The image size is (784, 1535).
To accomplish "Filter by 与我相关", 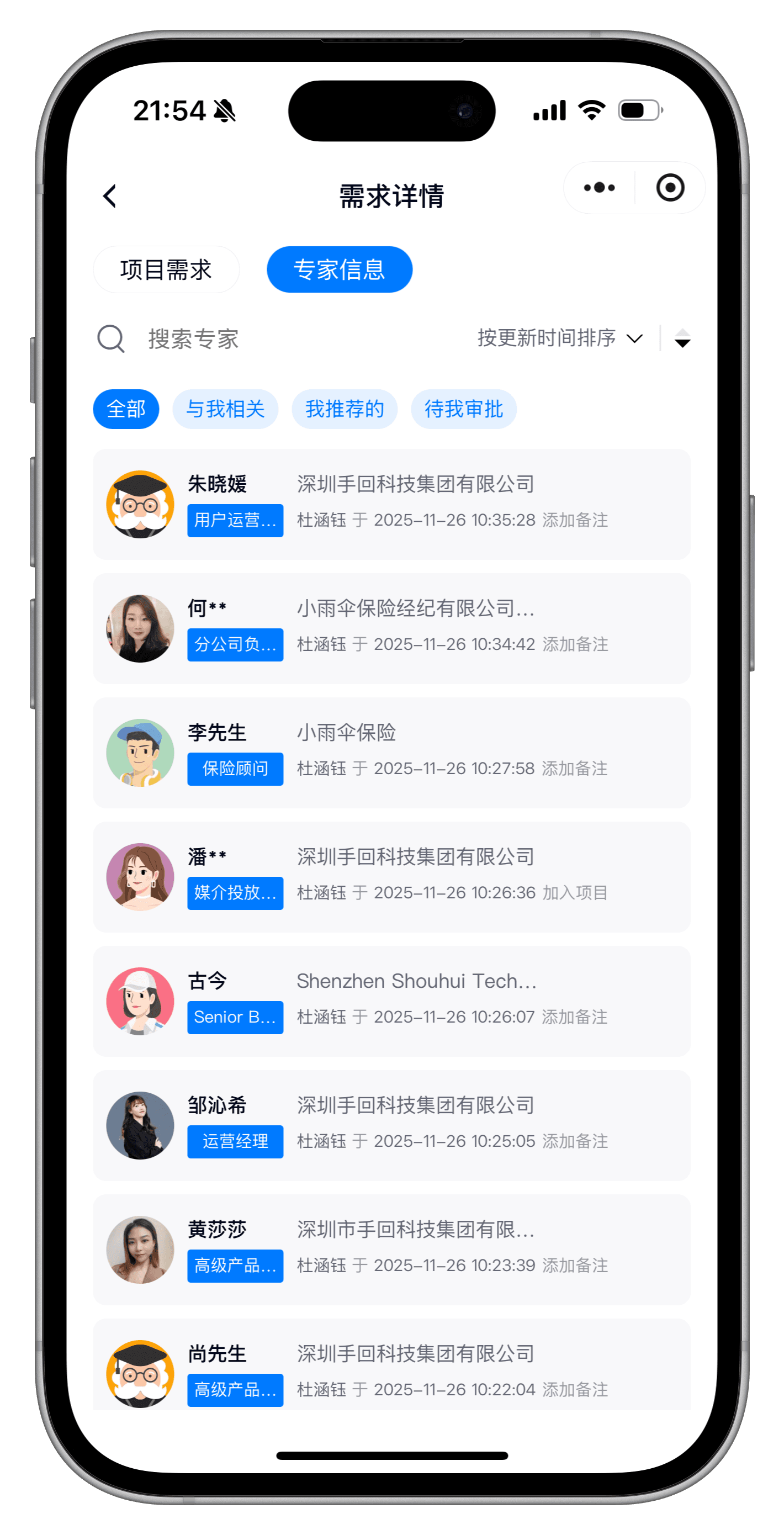I will point(225,409).
